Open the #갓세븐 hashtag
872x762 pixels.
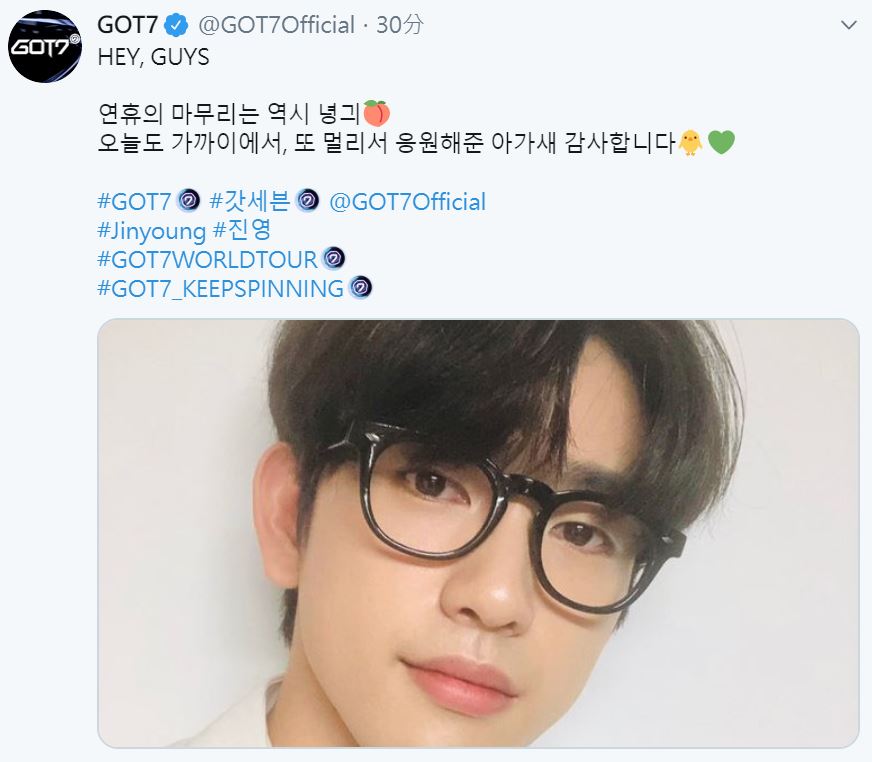250,201
